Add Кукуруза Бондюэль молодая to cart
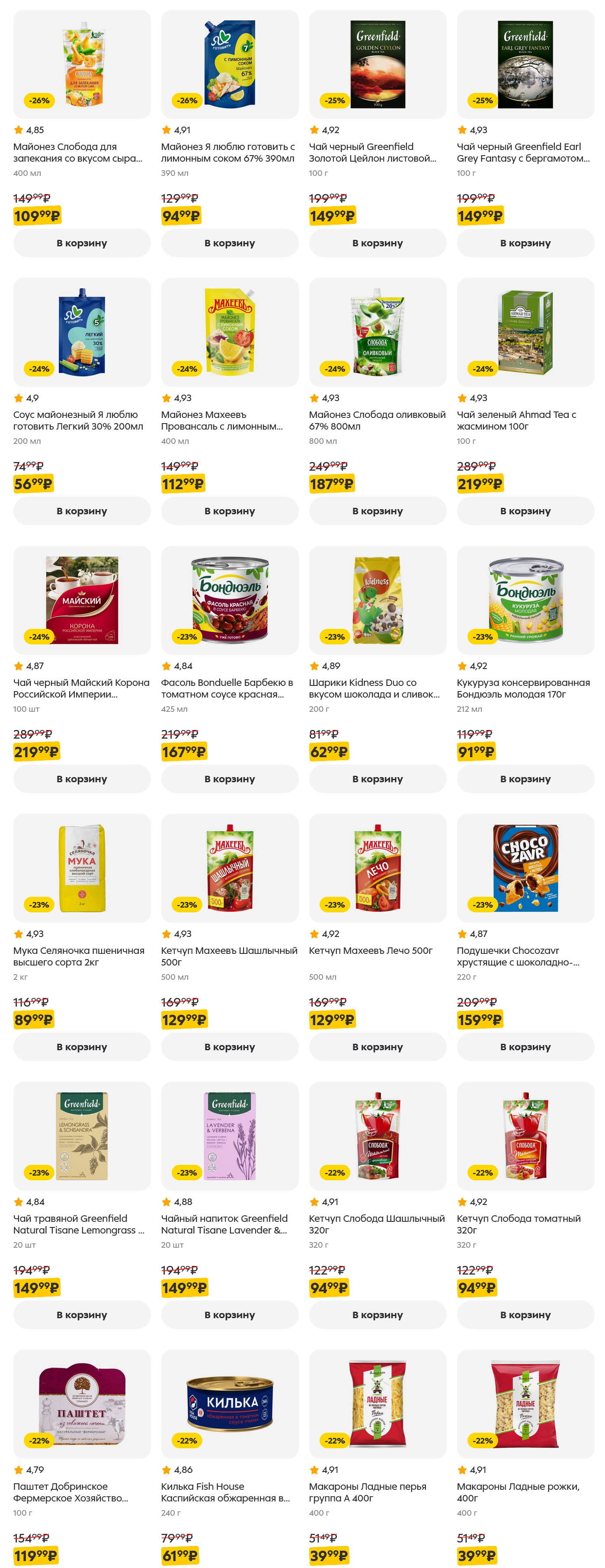The image size is (605, 1568). pos(525,778)
